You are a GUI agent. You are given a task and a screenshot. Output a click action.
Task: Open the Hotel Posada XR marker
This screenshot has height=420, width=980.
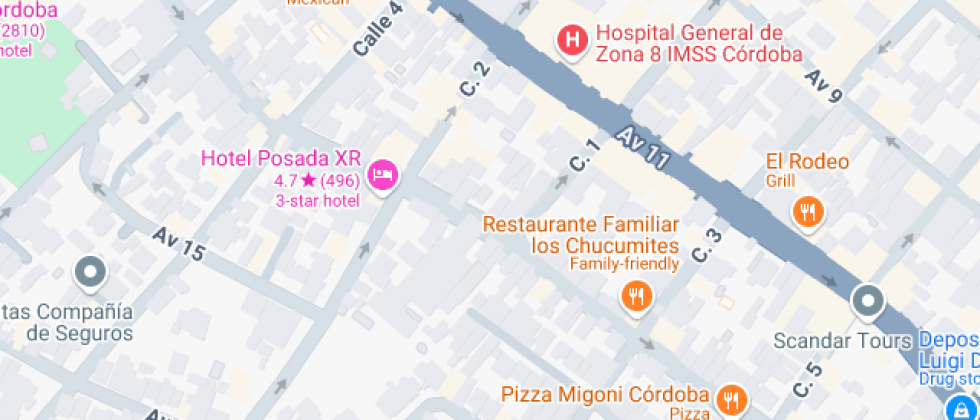pyautogui.click(x=383, y=176)
